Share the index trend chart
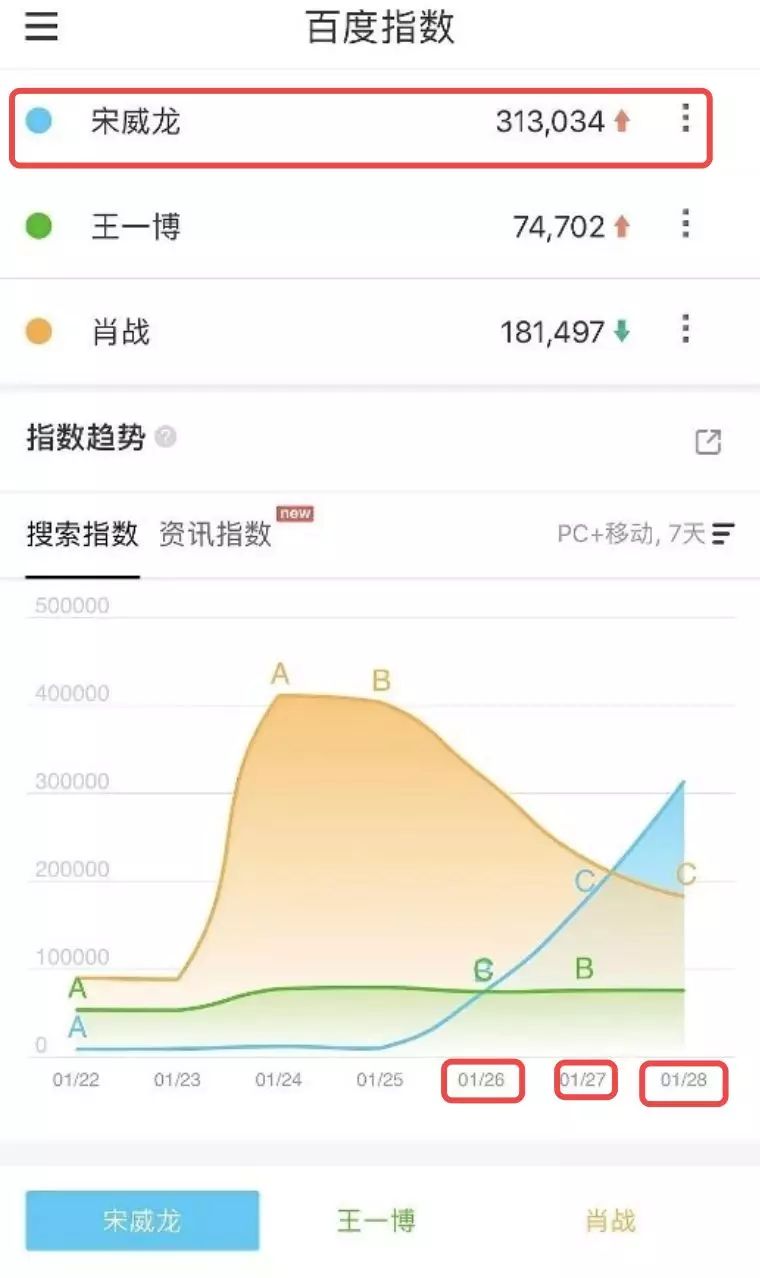Image resolution: width=760 pixels, height=1278 pixels. pos(708,442)
